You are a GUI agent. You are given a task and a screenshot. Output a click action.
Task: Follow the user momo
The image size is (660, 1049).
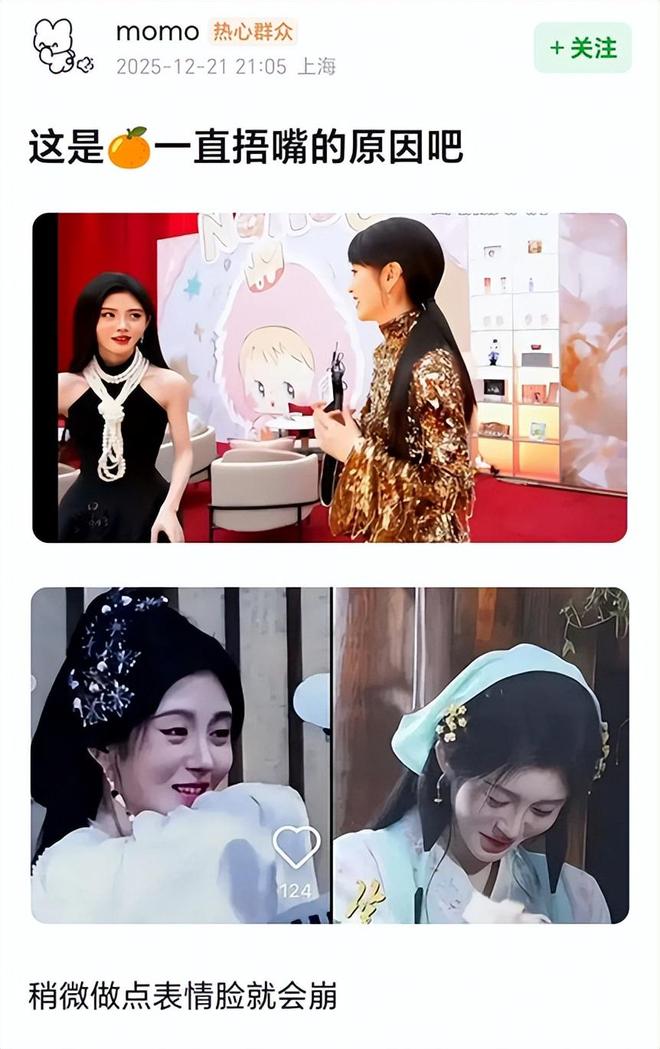(582, 48)
